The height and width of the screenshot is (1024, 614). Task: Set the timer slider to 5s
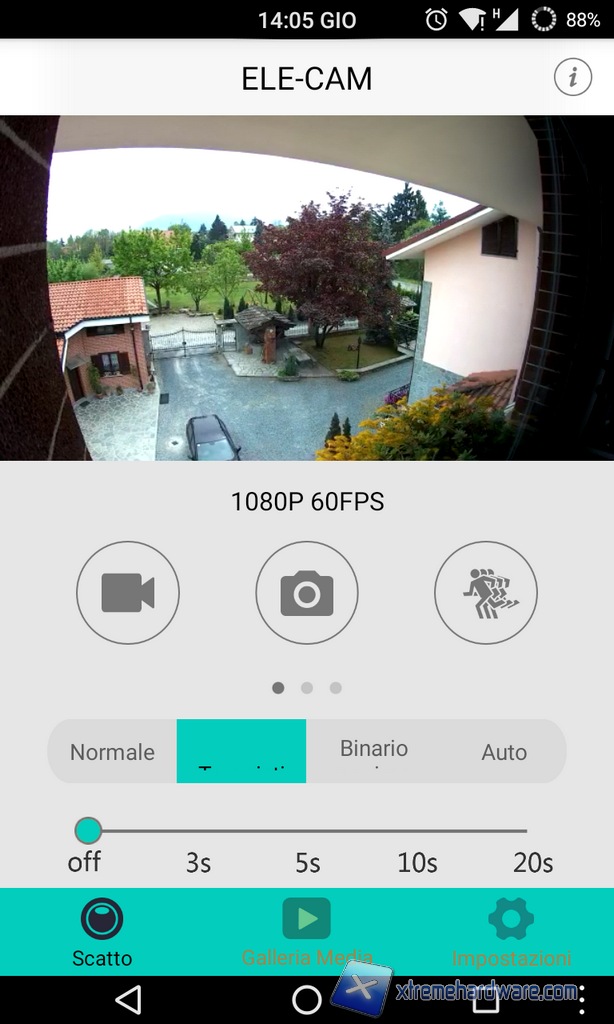(x=307, y=831)
